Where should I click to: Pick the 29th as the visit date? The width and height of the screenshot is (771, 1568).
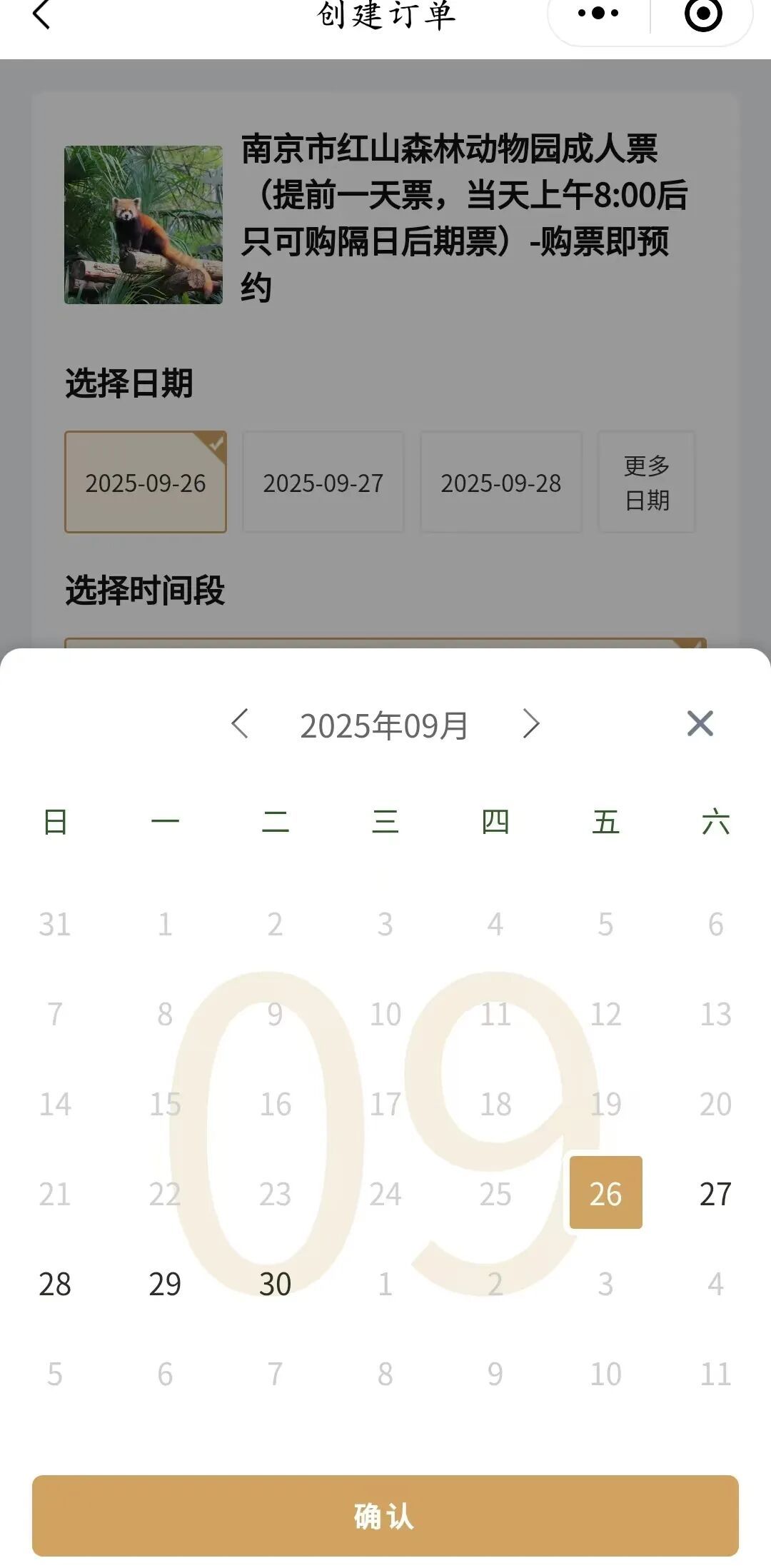coord(165,1284)
